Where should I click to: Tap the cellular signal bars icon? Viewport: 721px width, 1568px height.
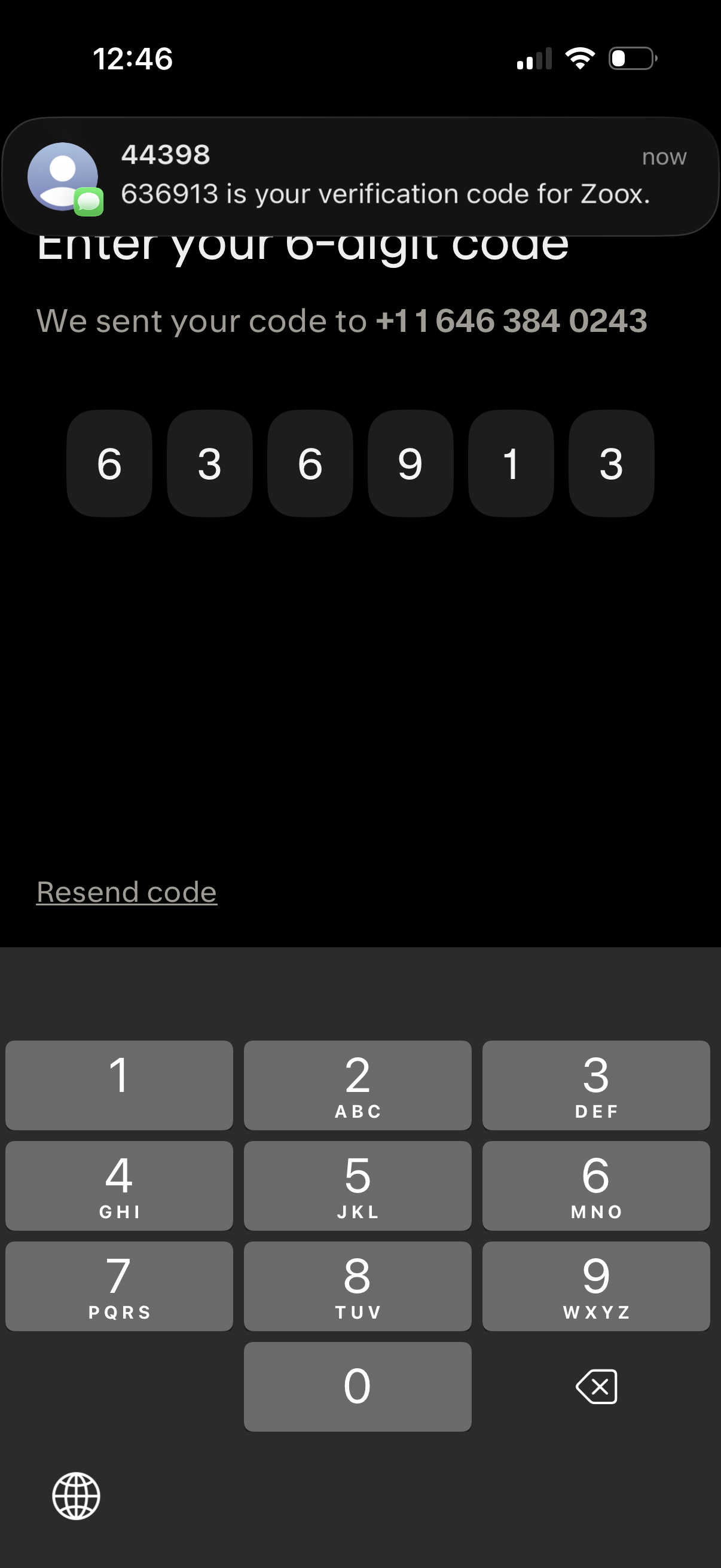click(x=534, y=59)
